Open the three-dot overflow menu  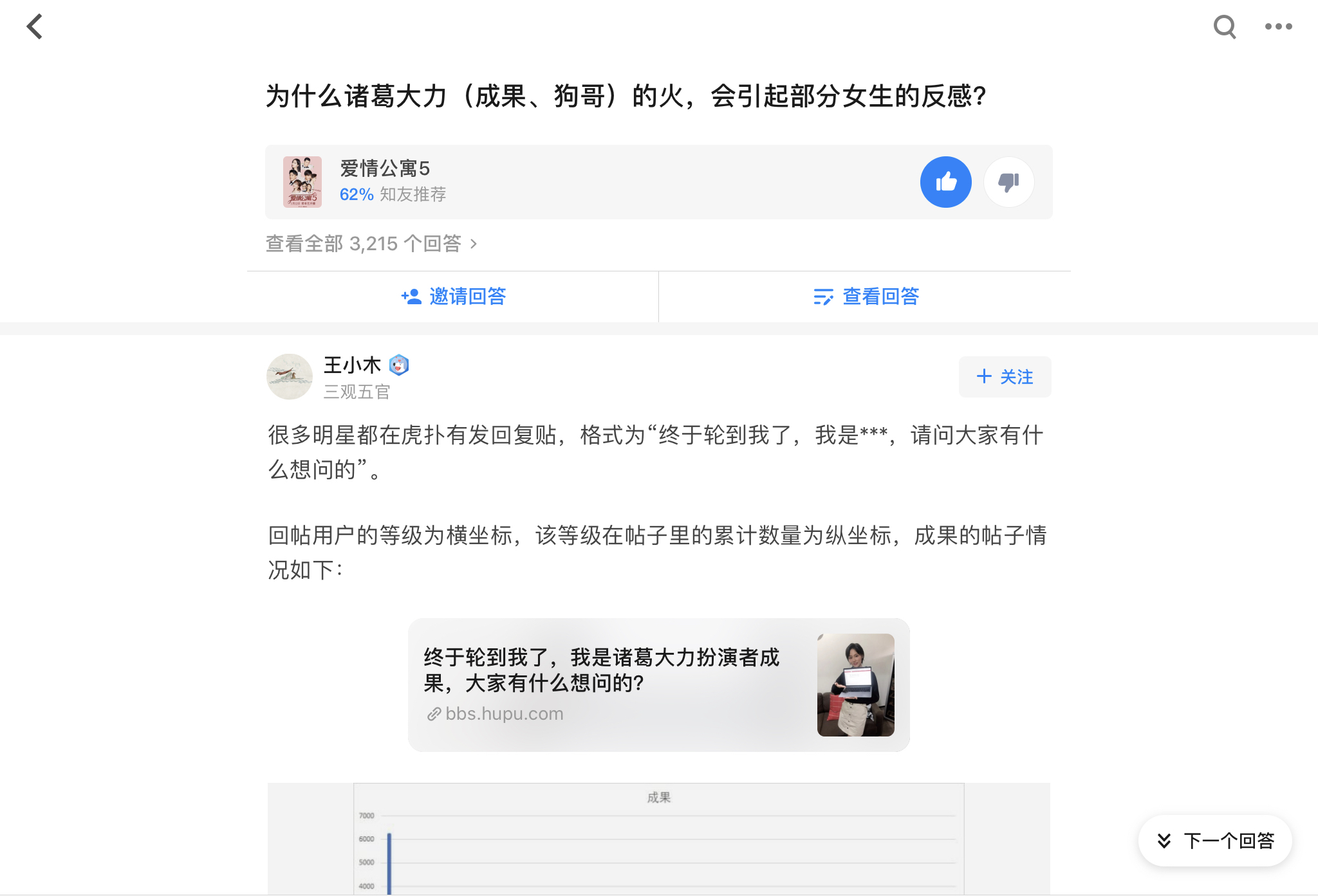tap(1278, 27)
